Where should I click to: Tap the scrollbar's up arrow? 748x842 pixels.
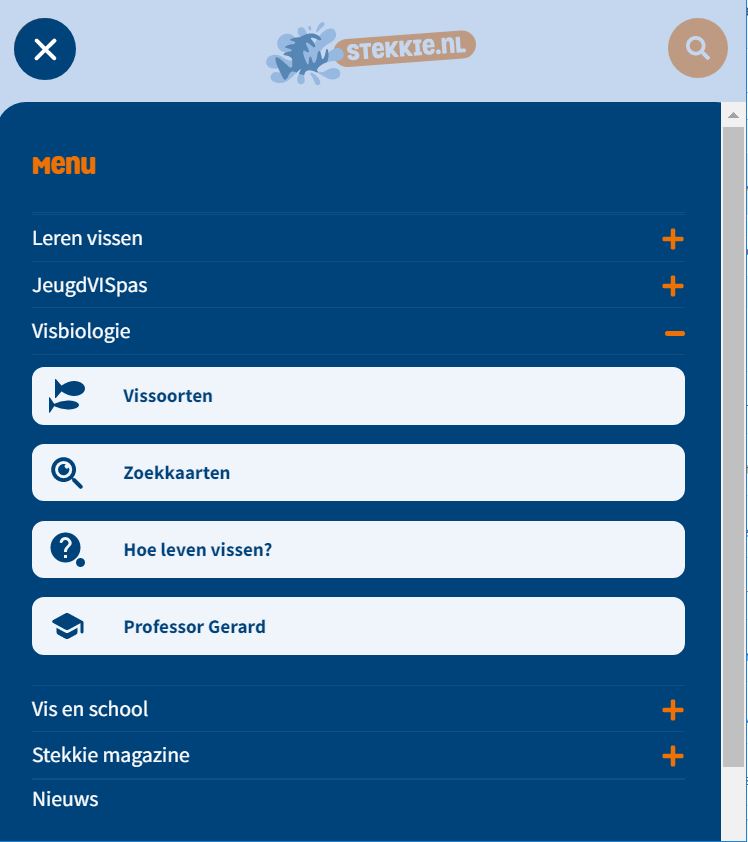[x=734, y=114]
